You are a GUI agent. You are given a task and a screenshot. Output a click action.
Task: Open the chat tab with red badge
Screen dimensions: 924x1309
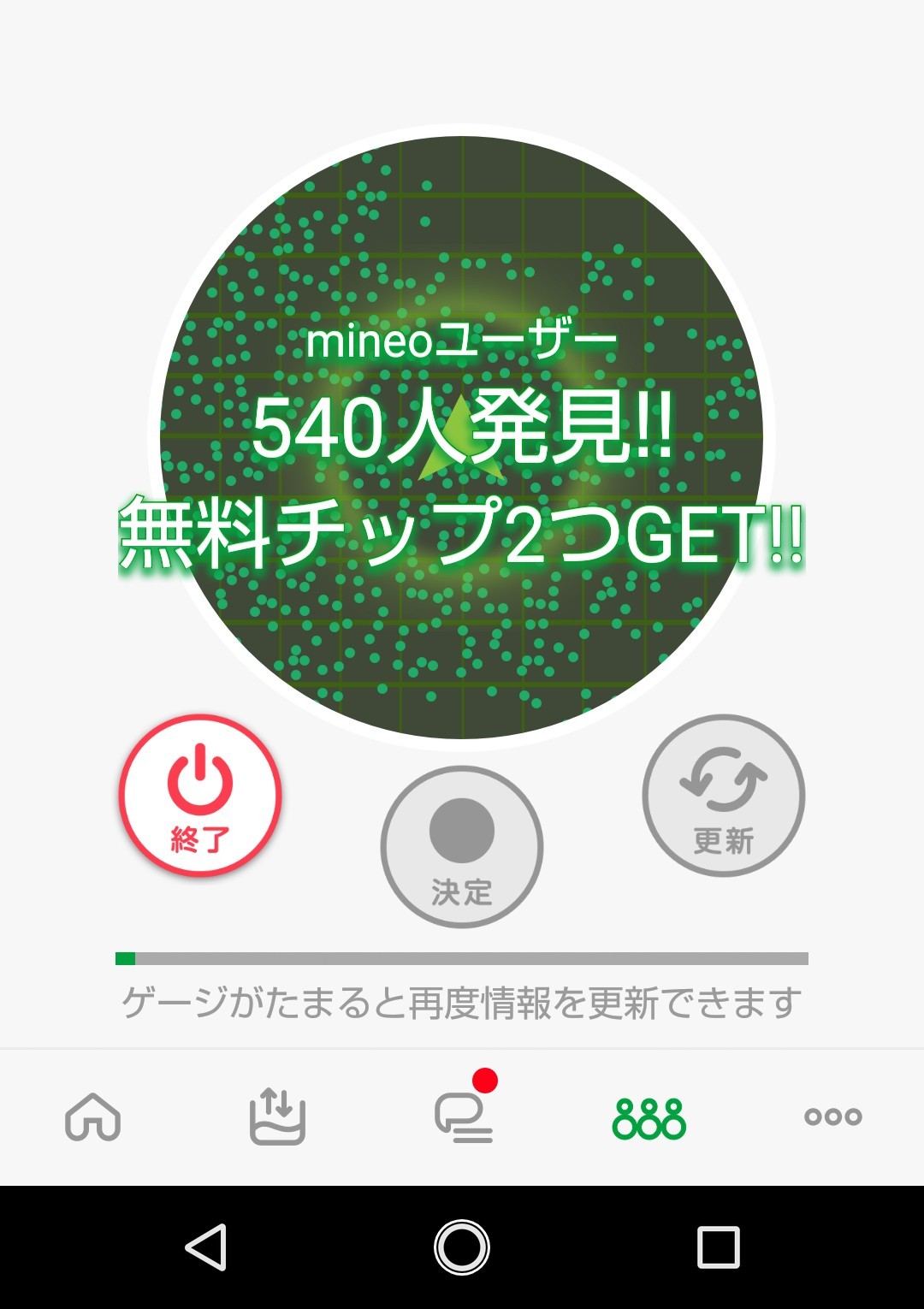(x=464, y=1117)
